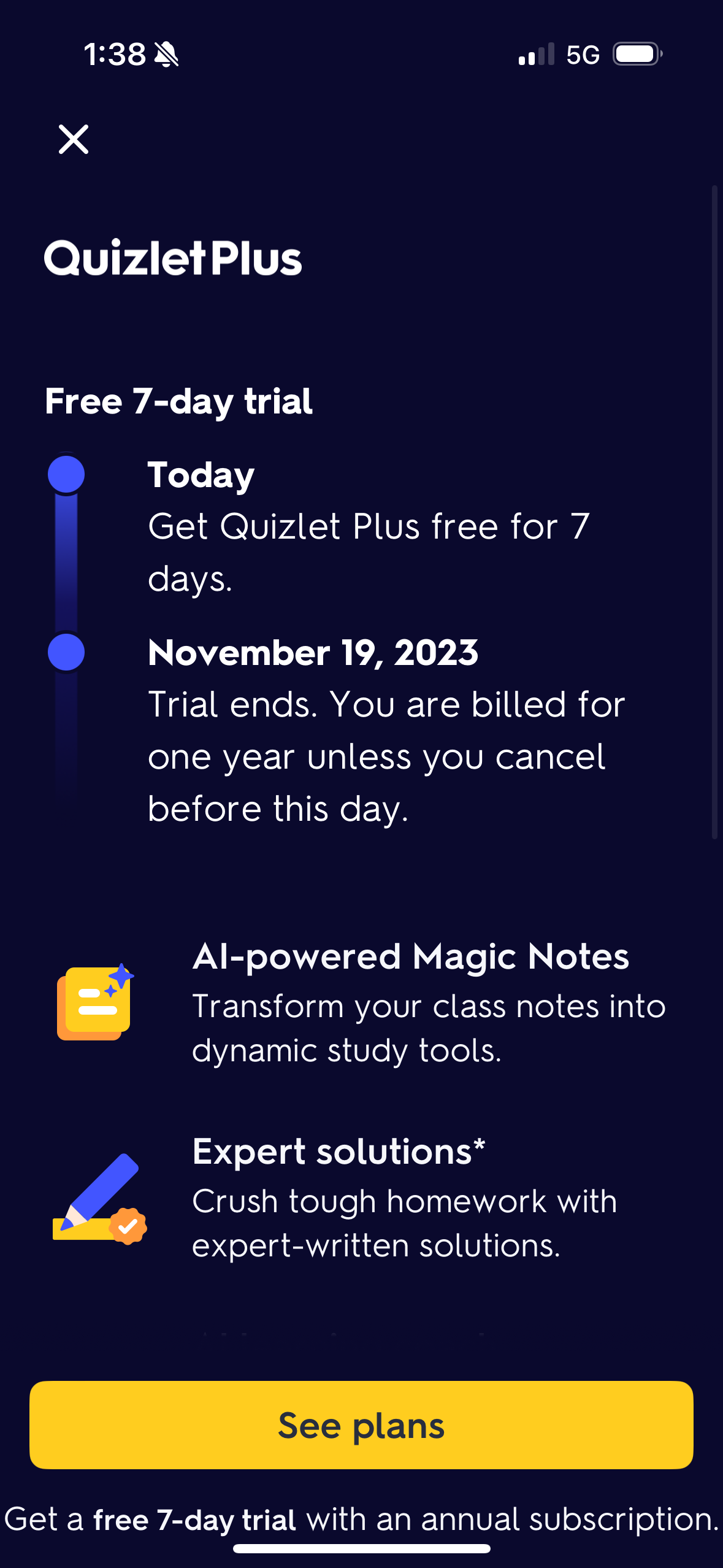
Task: Tap the clock in the status bar
Action: [115, 54]
